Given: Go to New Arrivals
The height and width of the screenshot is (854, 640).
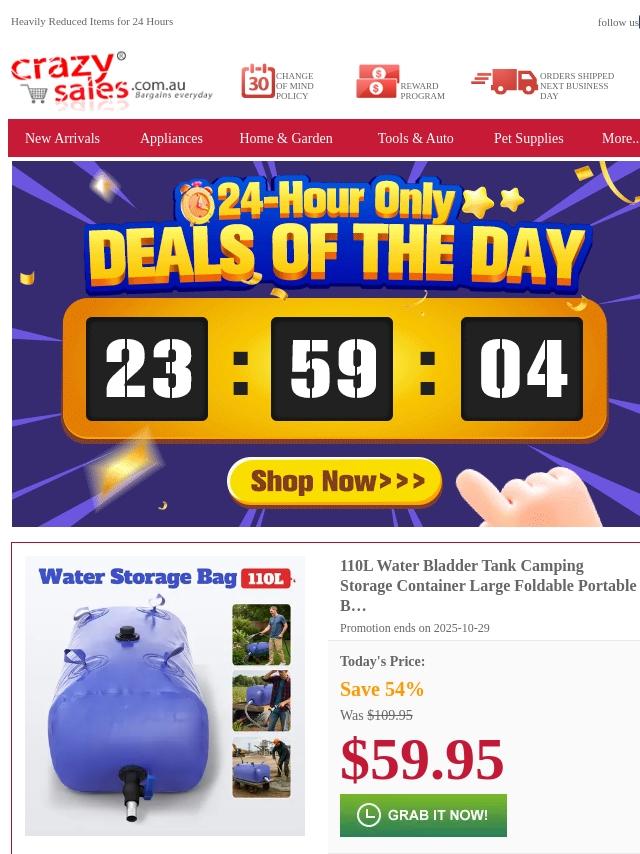Looking at the screenshot, I should (62, 139).
